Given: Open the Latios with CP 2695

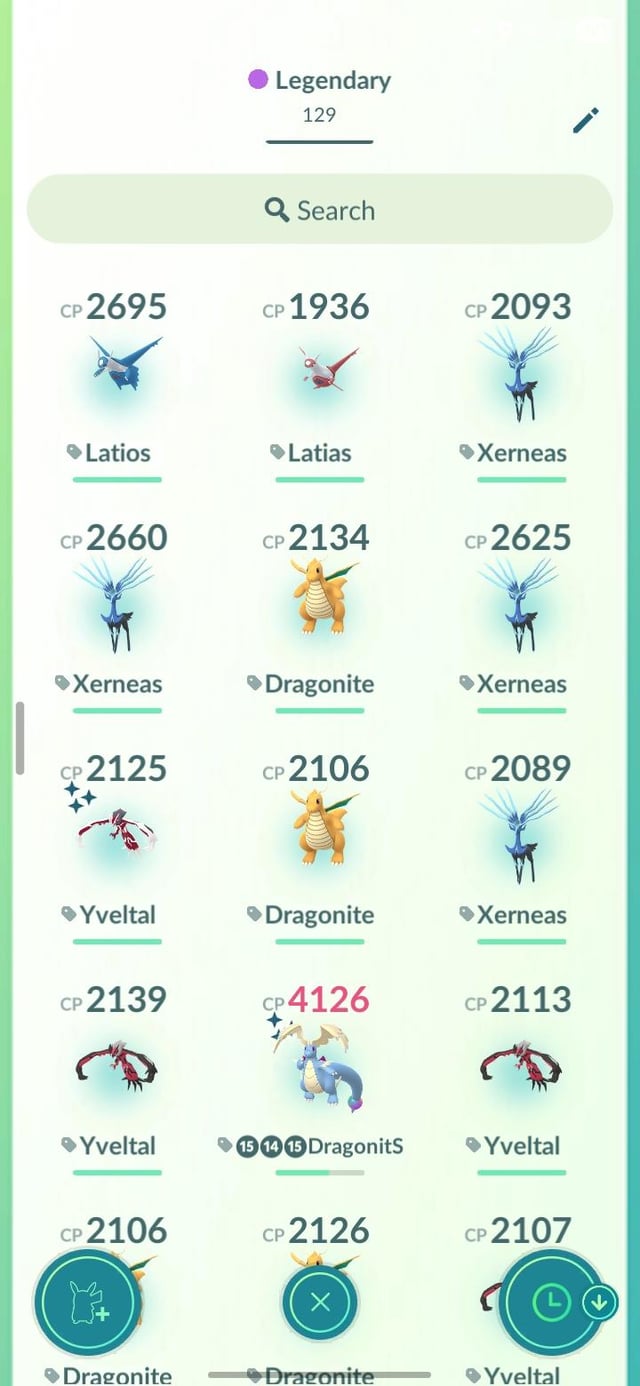Looking at the screenshot, I should (118, 368).
